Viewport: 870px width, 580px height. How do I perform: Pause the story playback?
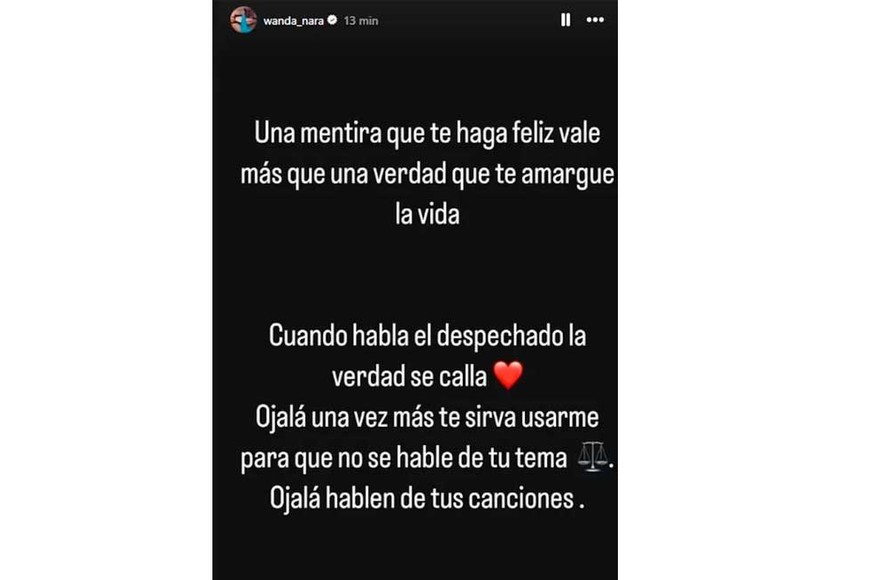click(x=565, y=19)
